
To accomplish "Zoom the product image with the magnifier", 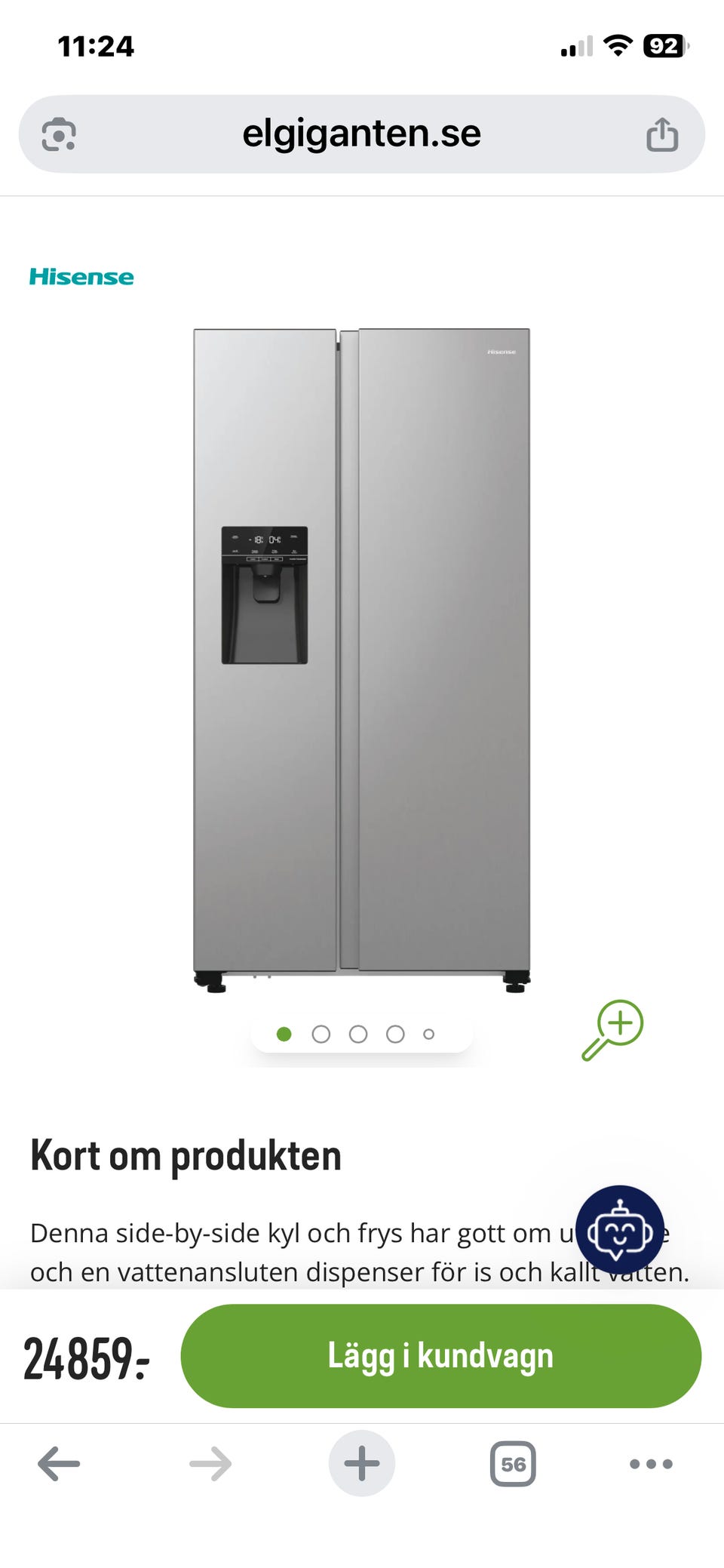I will pyautogui.click(x=612, y=1030).
